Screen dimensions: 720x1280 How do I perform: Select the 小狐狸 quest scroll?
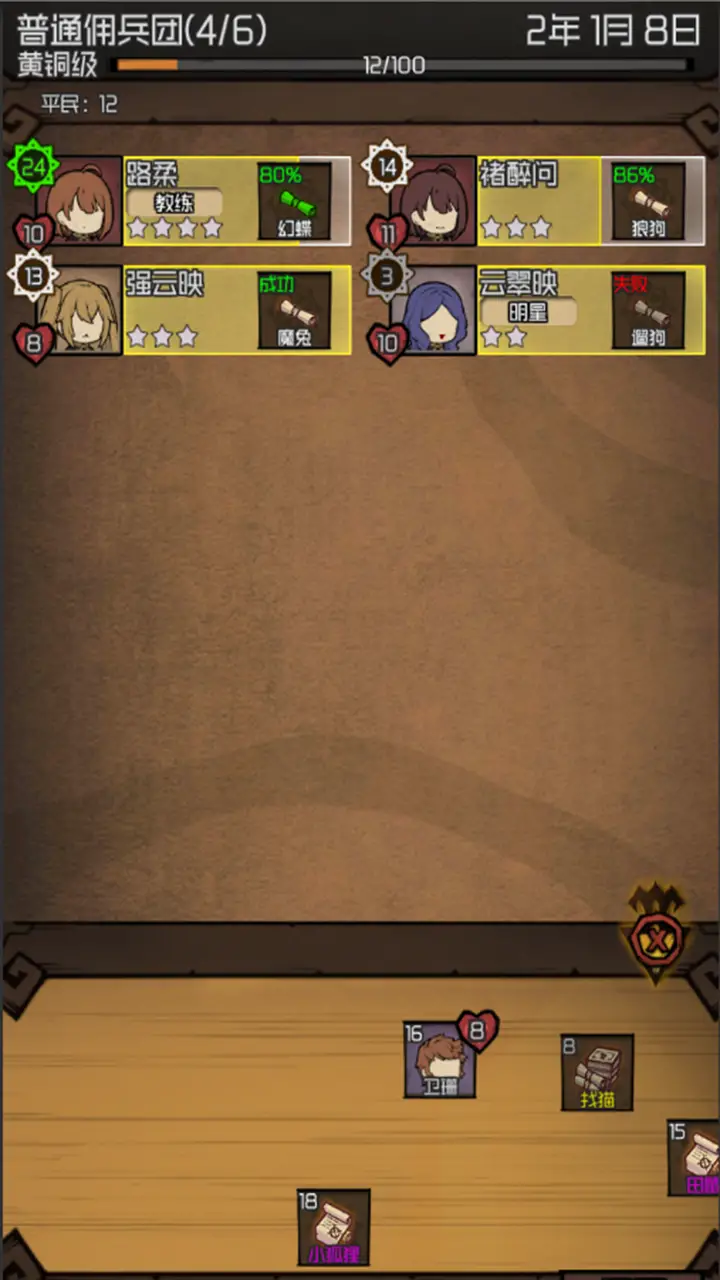[334, 1227]
